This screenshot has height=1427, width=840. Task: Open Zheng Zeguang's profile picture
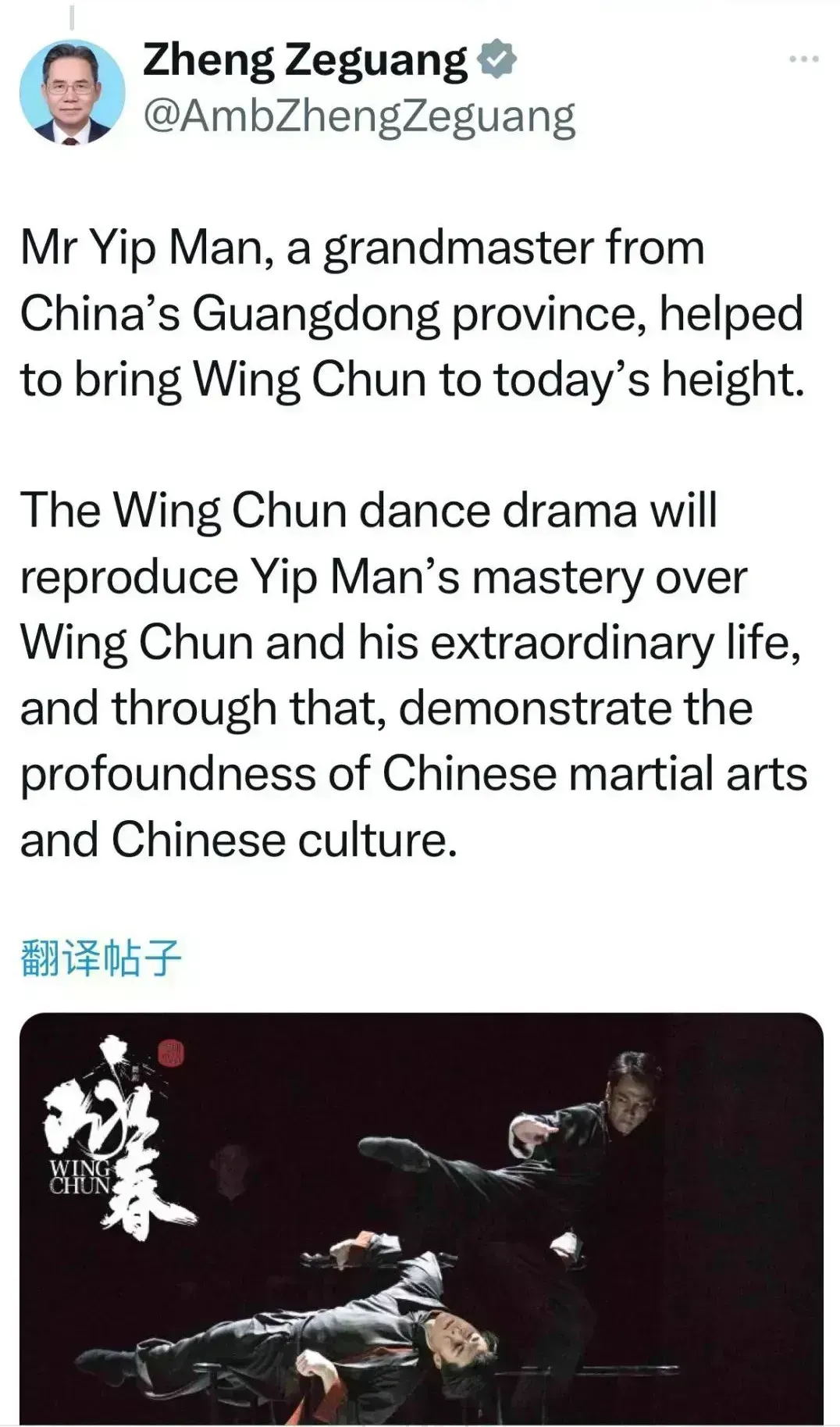tap(72, 91)
